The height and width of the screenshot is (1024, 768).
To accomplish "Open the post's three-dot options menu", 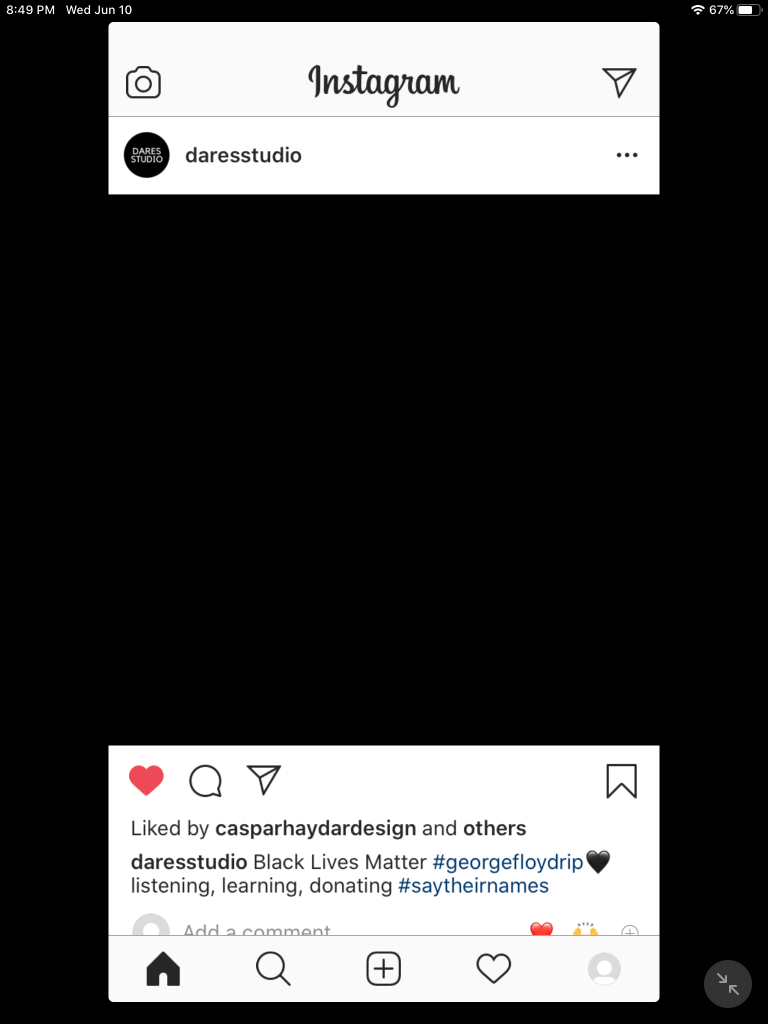I will 627,155.
